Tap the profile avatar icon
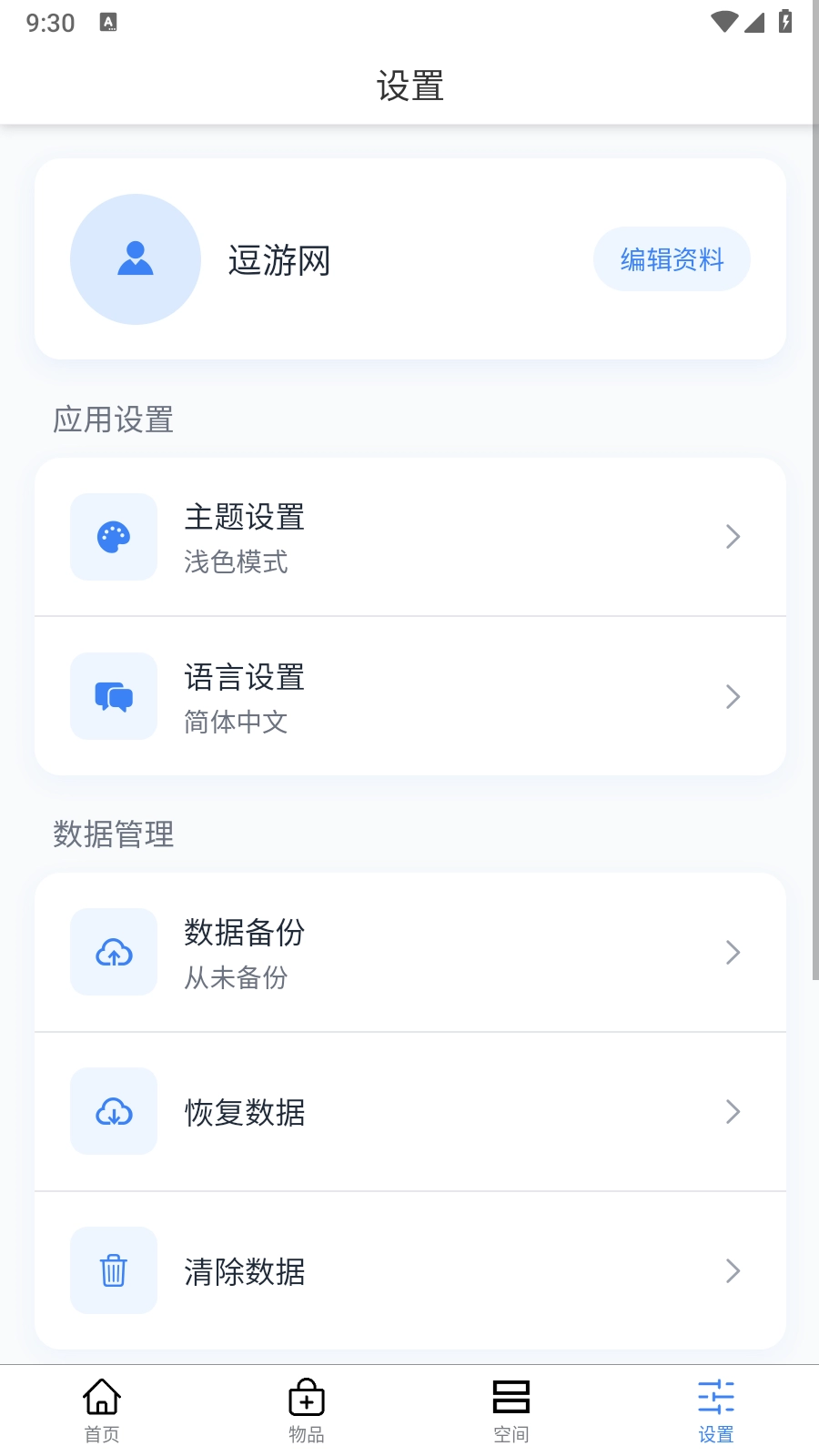The width and height of the screenshot is (819, 1456). click(136, 259)
